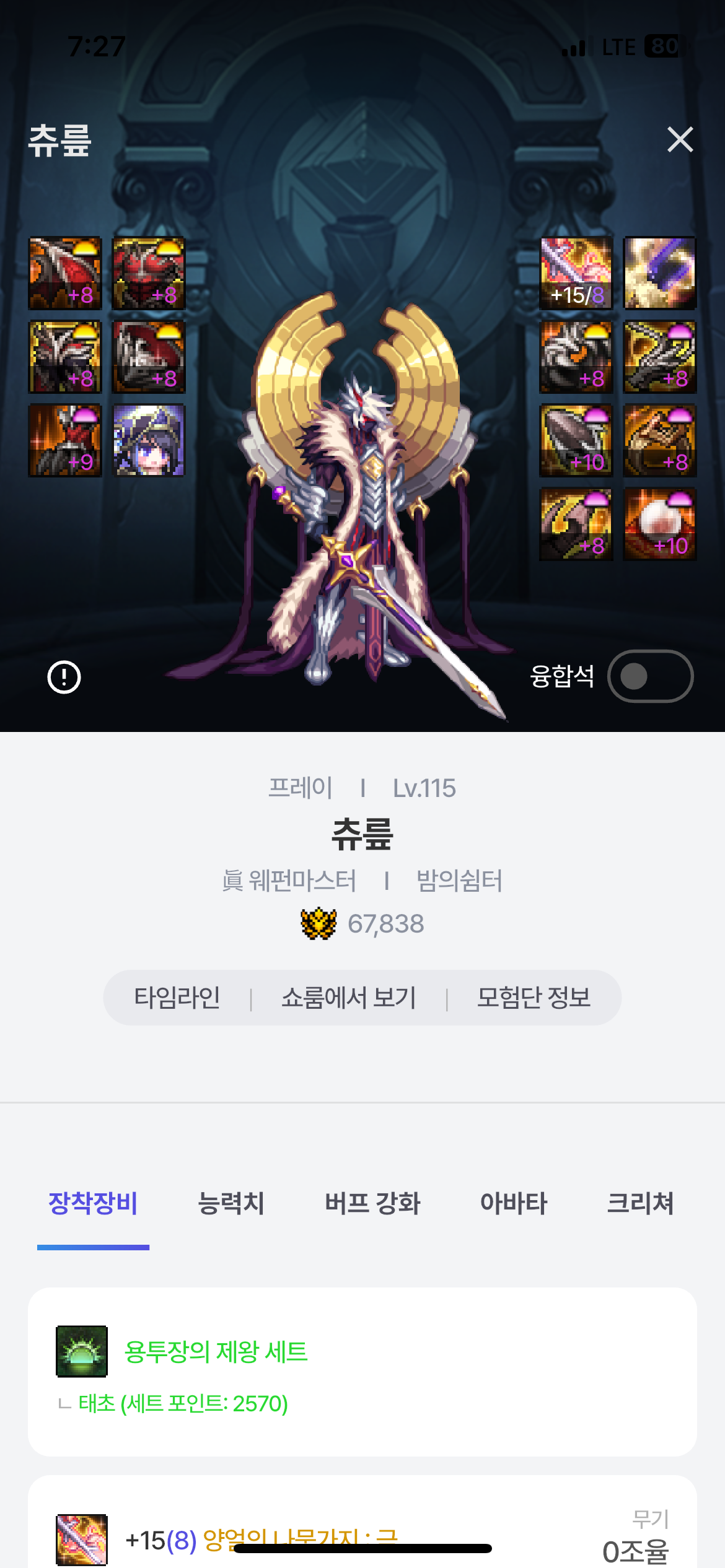
Task: Switch to the 버프 강화 tab
Action: click(372, 1203)
